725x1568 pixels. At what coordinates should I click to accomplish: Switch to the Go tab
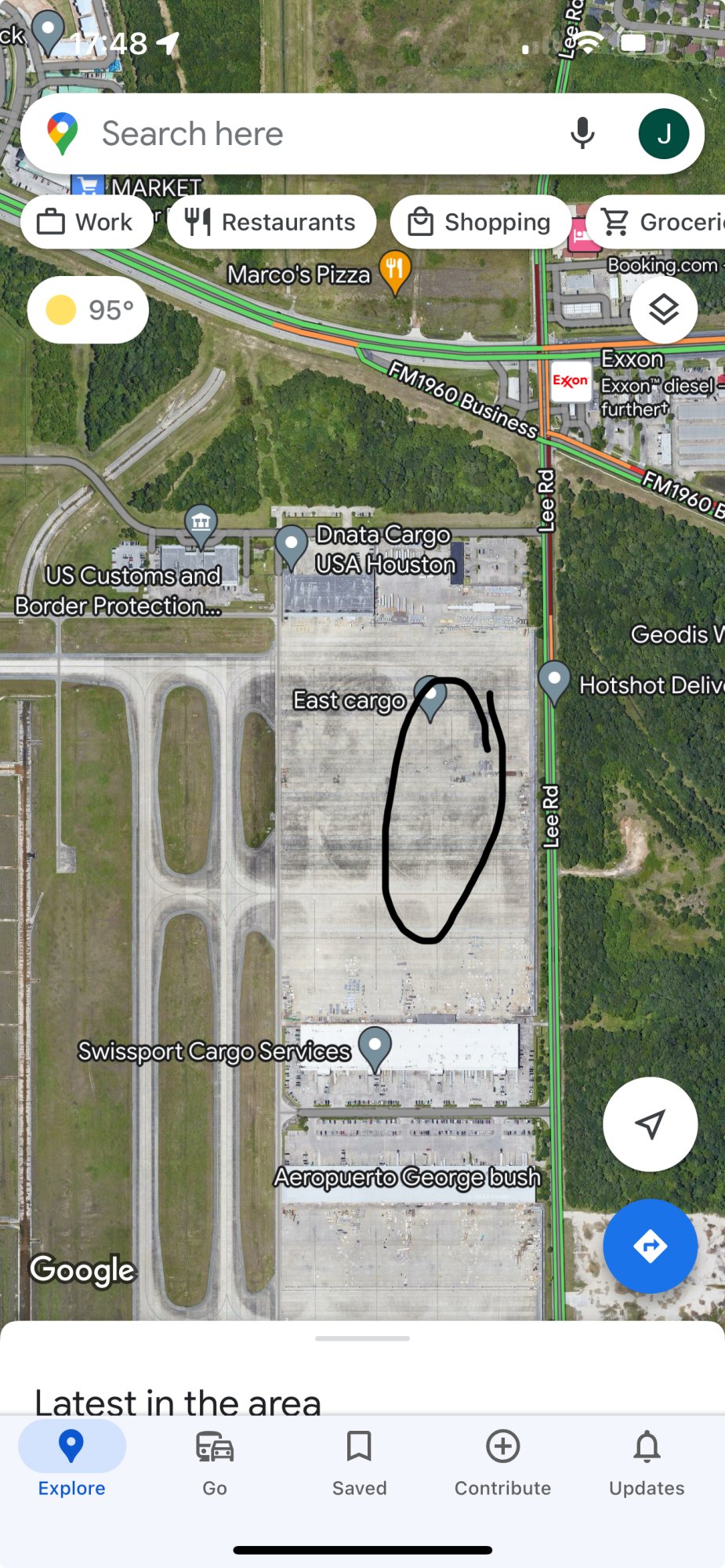pyautogui.click(x=215, y=1463)
